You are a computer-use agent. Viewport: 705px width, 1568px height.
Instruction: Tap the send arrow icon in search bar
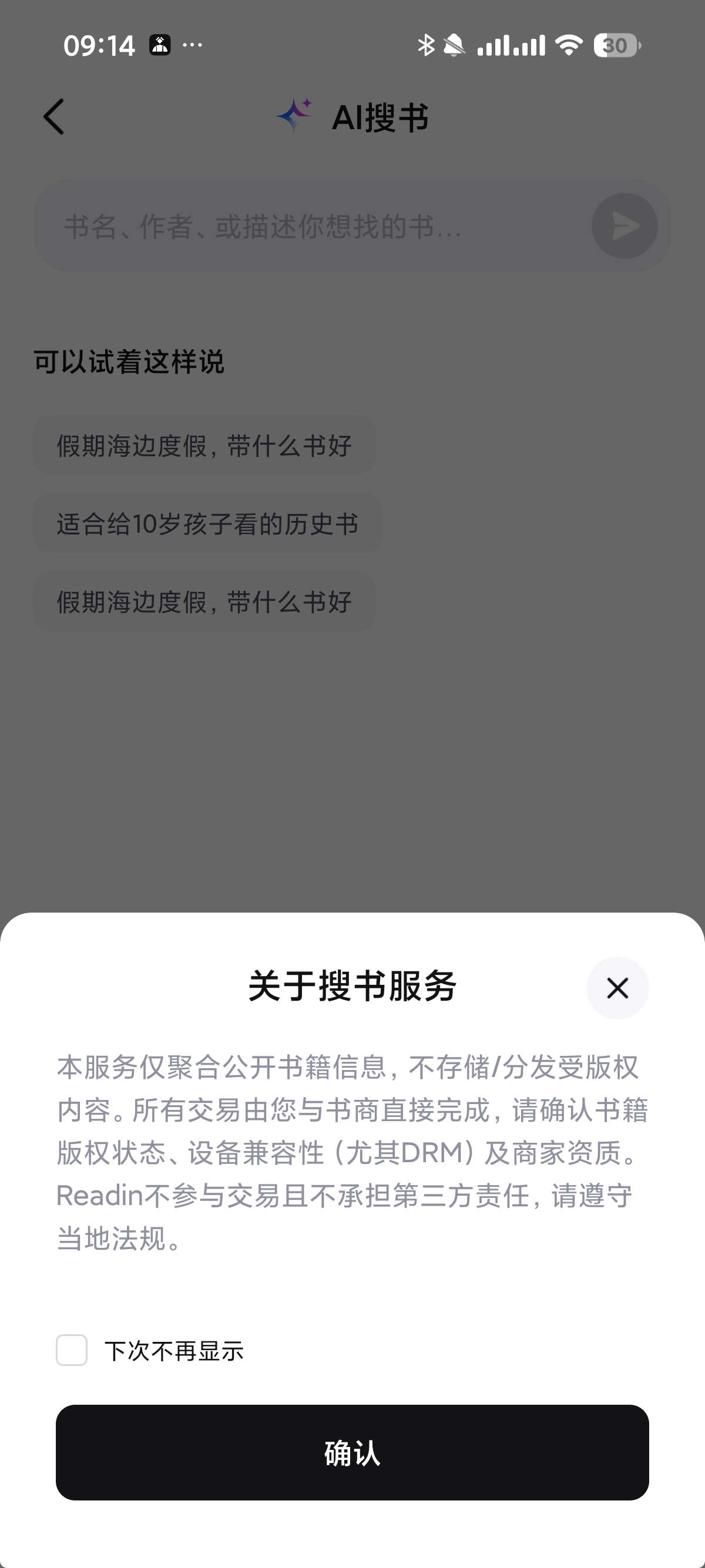pos(623,226)
